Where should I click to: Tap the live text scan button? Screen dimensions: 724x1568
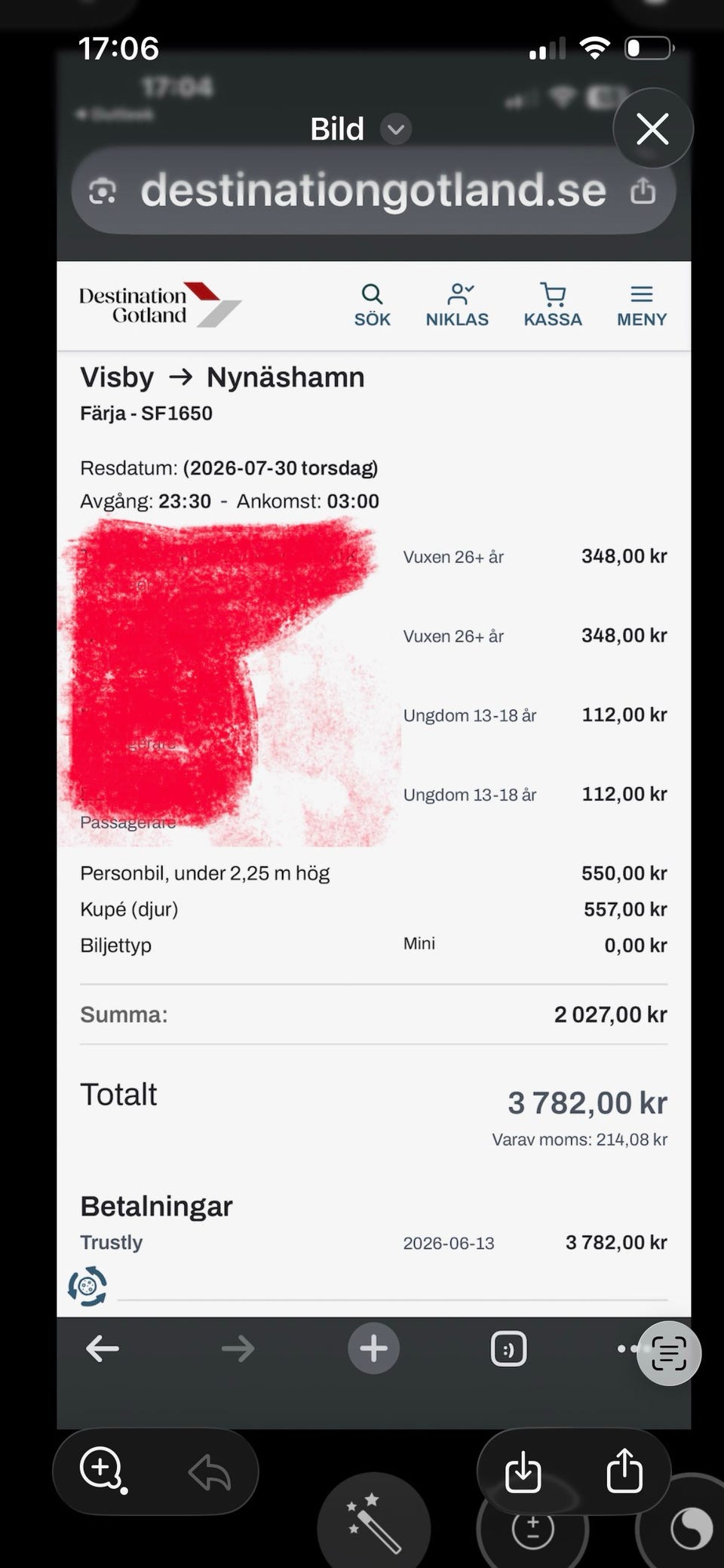point(669,1353)
